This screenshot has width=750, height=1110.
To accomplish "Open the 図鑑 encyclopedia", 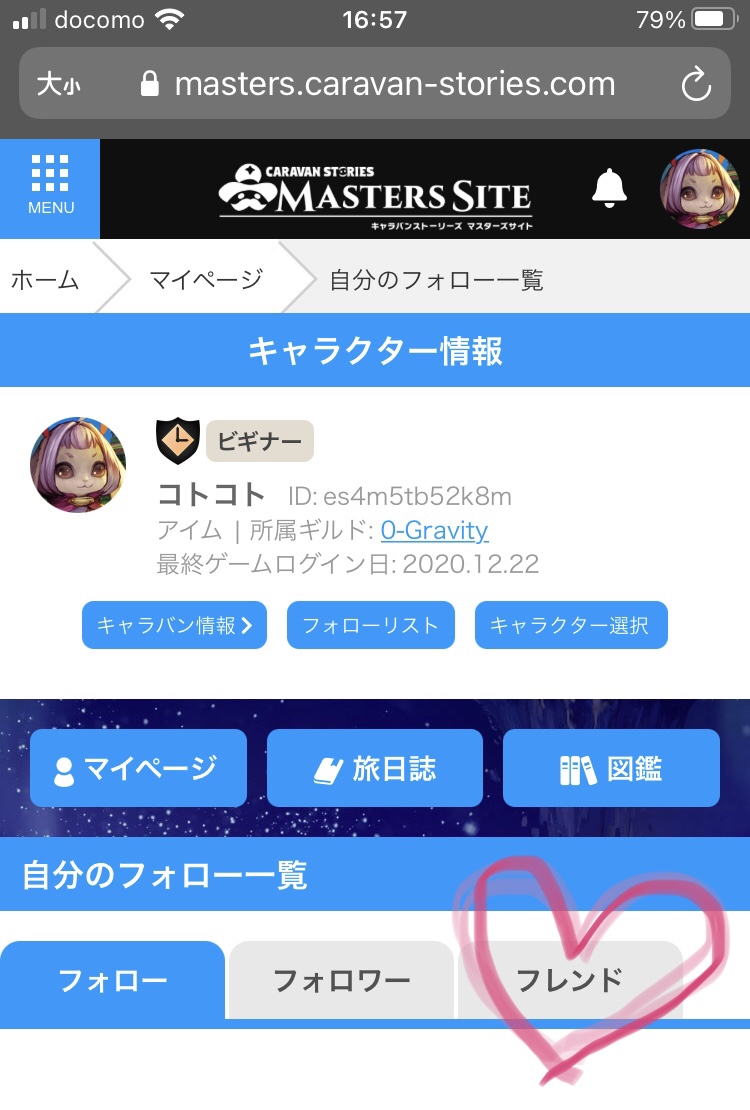I will coord(611,768).
